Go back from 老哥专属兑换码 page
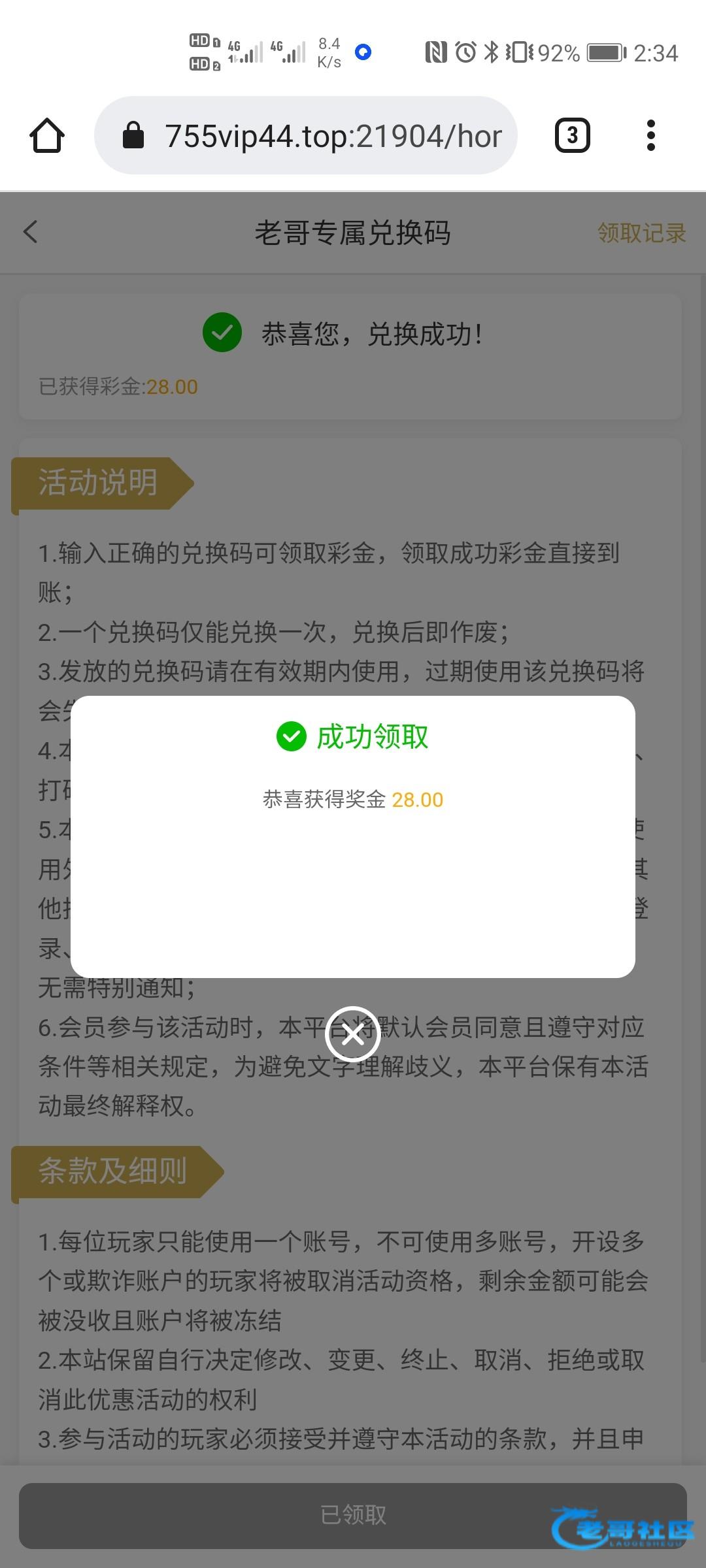Viewport: 706px width, 1568px height. point(31,232)
